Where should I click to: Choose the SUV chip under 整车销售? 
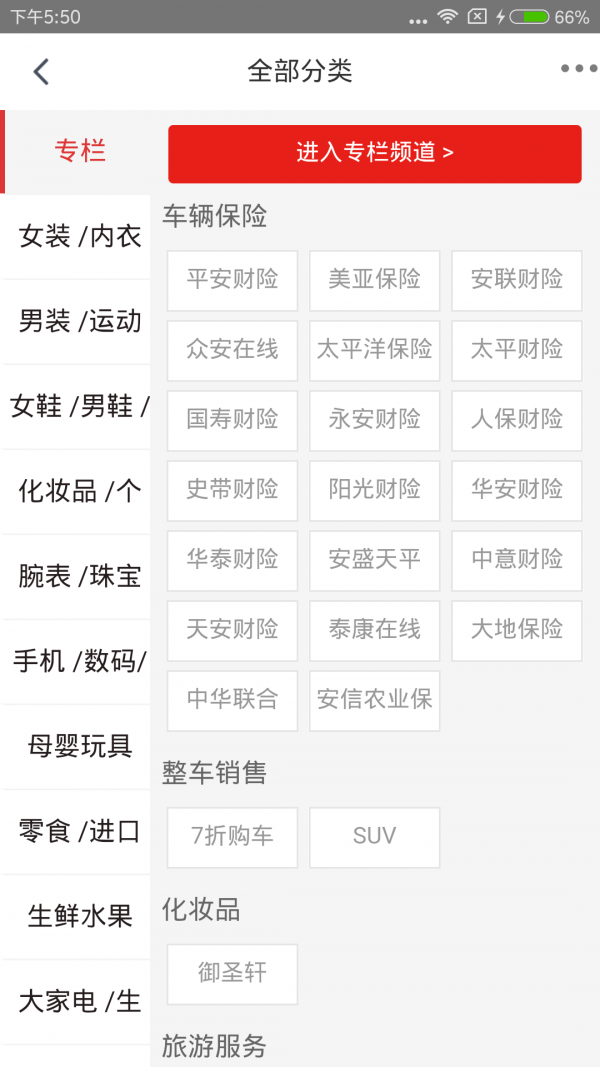tap(374, 837)
